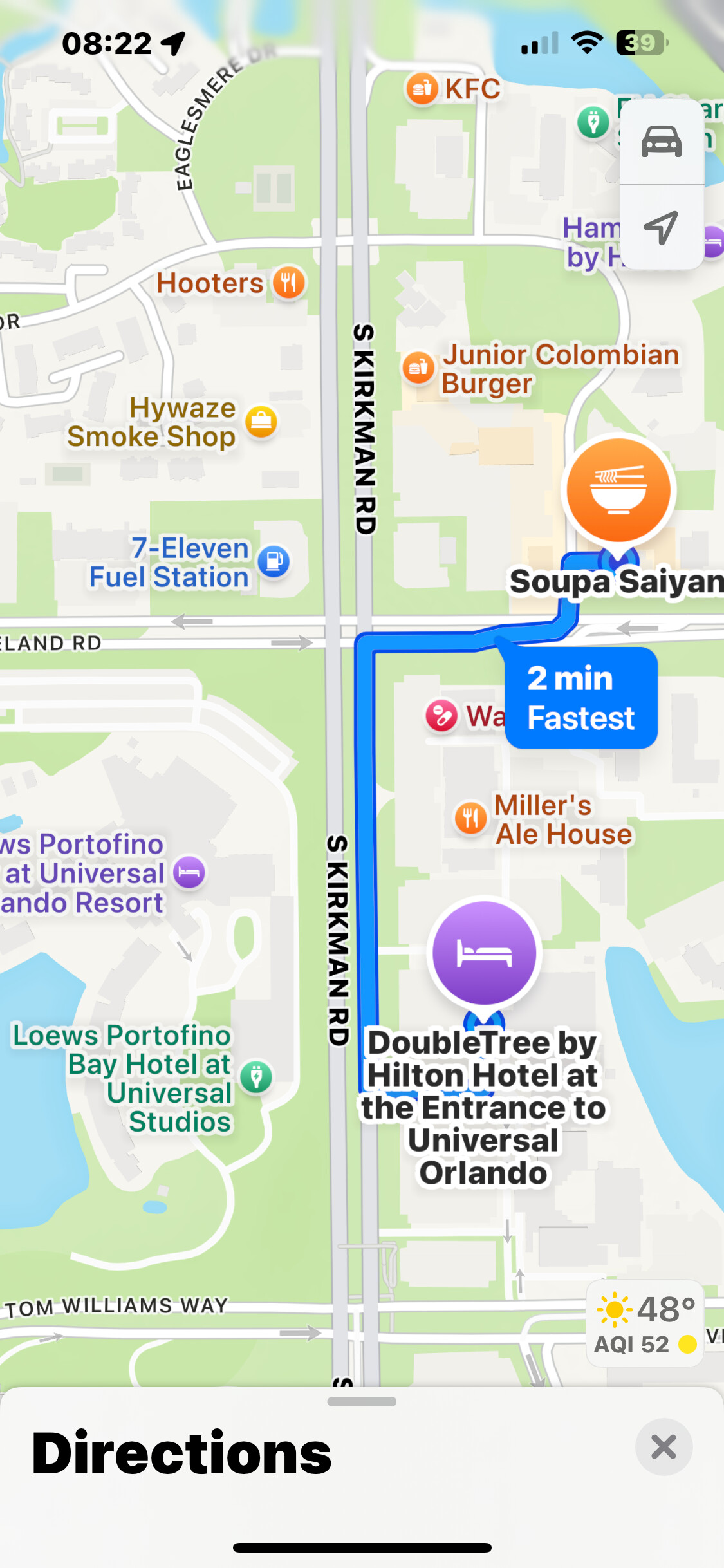
Task: Tap the 7-Eleven Fuel Station marker
Action: point(274,561)
